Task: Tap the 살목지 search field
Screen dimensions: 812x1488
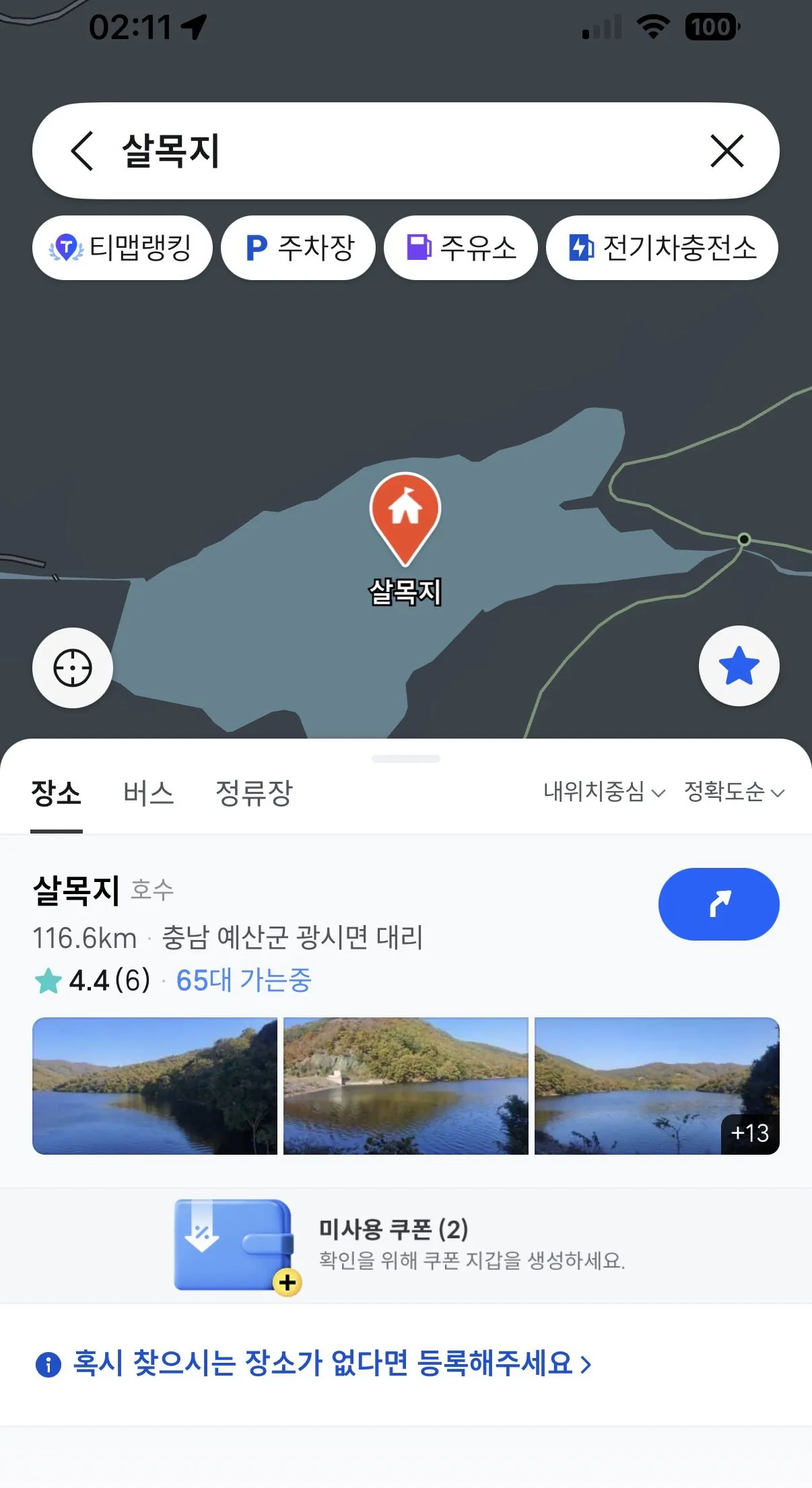Action: pyautogui.click(x=404, y=150)
